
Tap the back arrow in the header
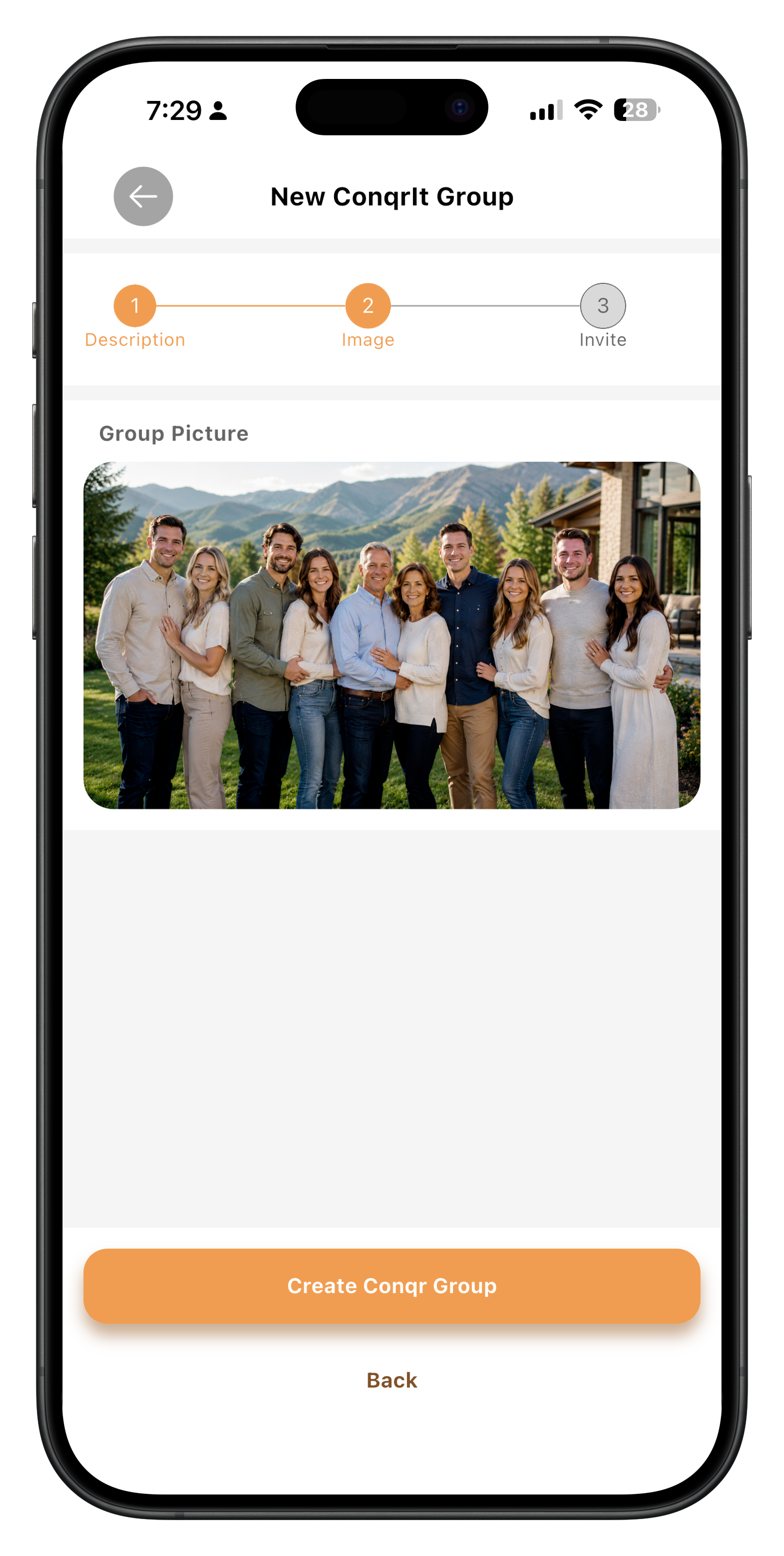(x=143, y=196)
